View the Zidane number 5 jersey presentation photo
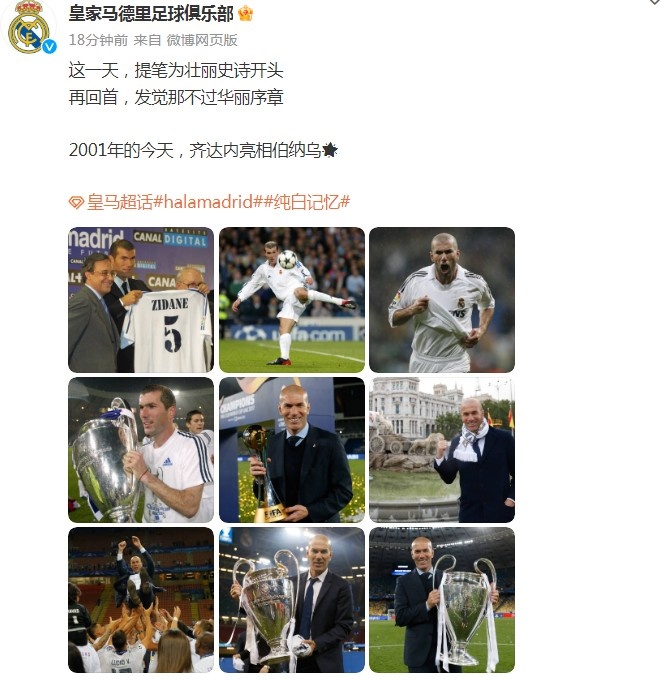661x681 pixels. coord(140,300)
